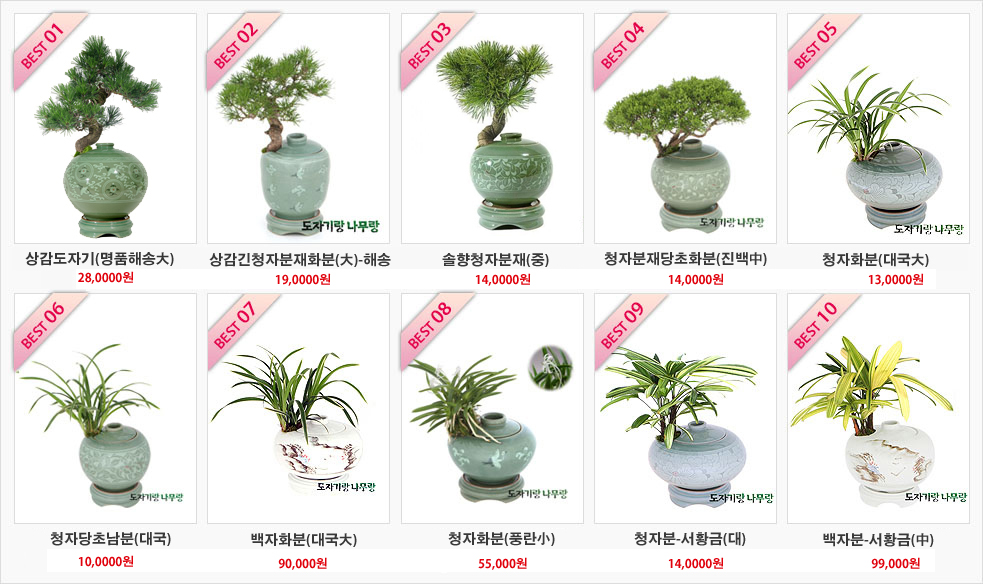Open the BEST 09 청자분-서황금(대) product
Image resolution: width=983 pixels, height=584 pixels.
click(x=685, y=408)
